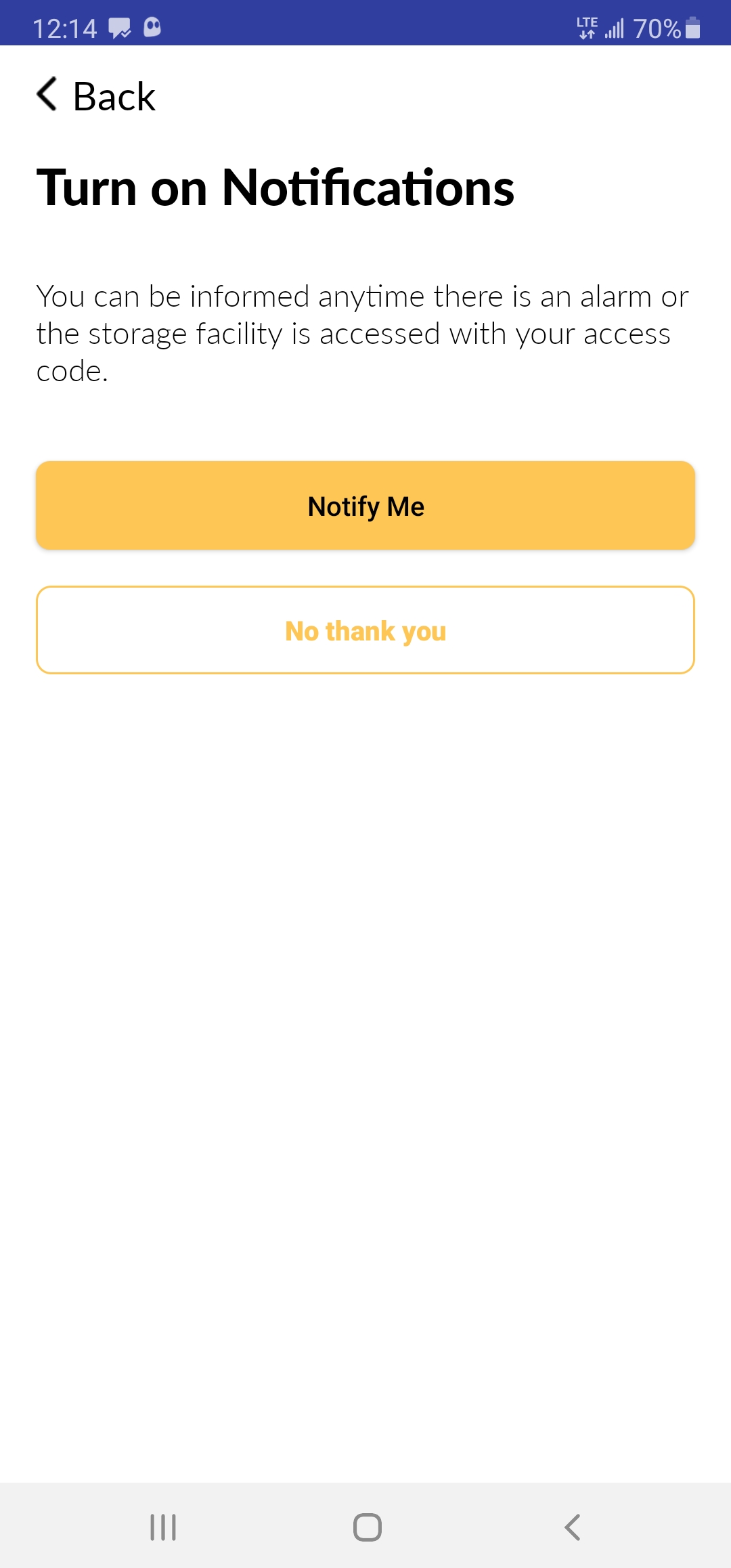Open recent apps from the navigation bar
This screenshot has height=1568, width=731.
[163, 1527]
